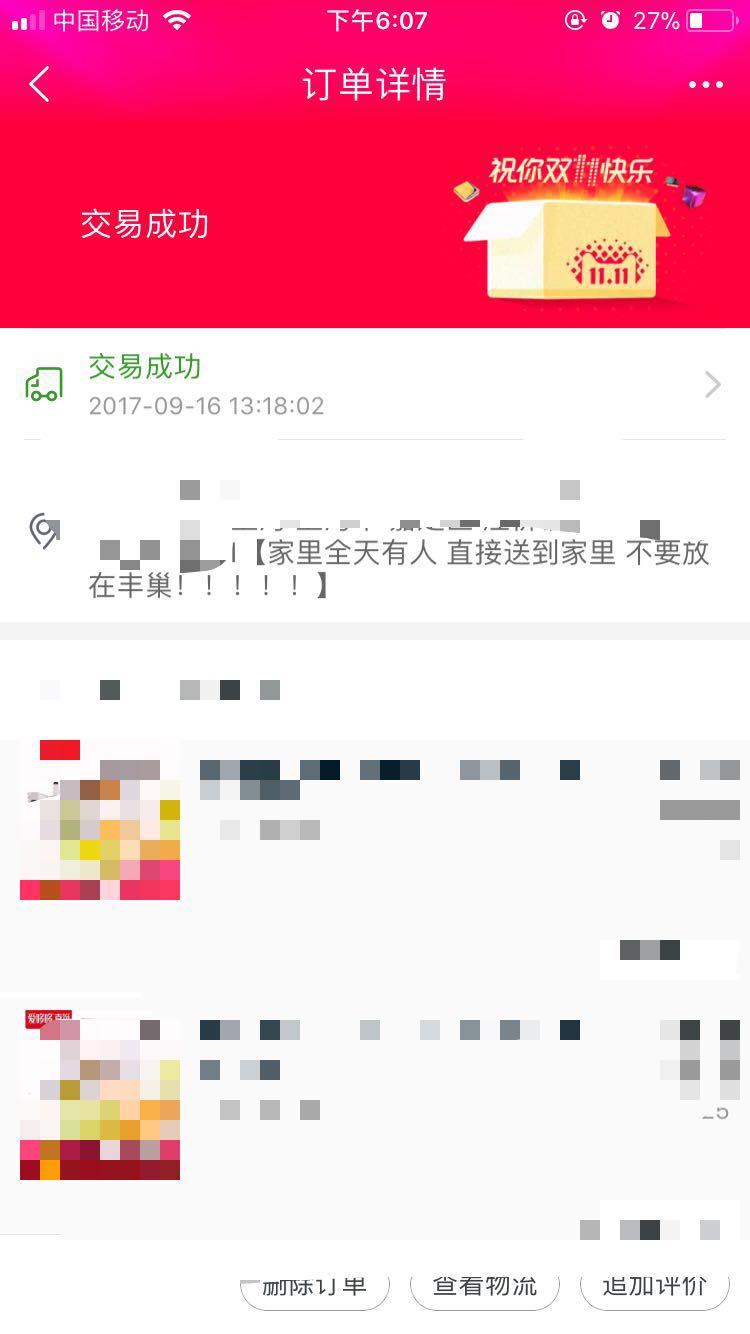The image size is (750, 1334).
Task: Go back from order details
Action: click(40, 85)
